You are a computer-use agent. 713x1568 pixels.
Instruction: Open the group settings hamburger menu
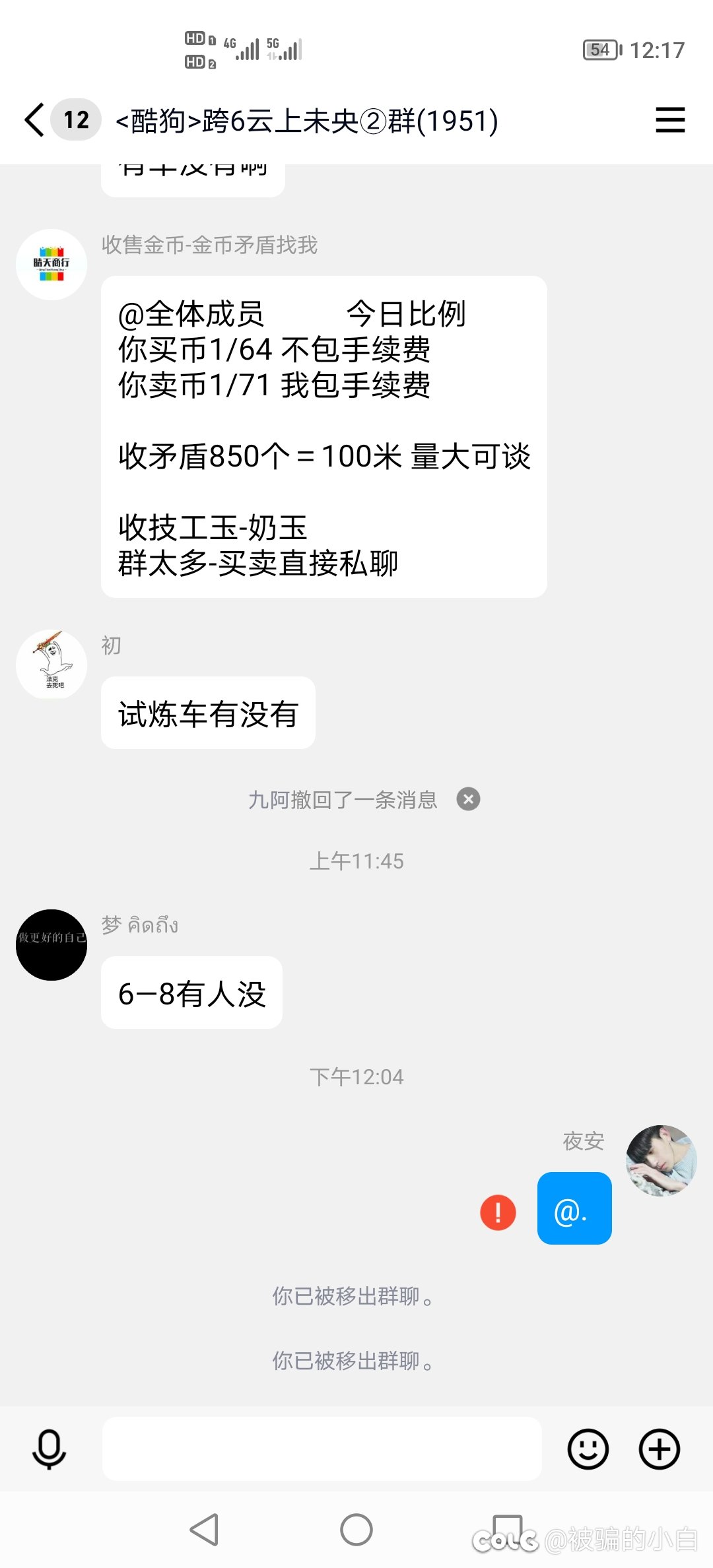point(670,120)
